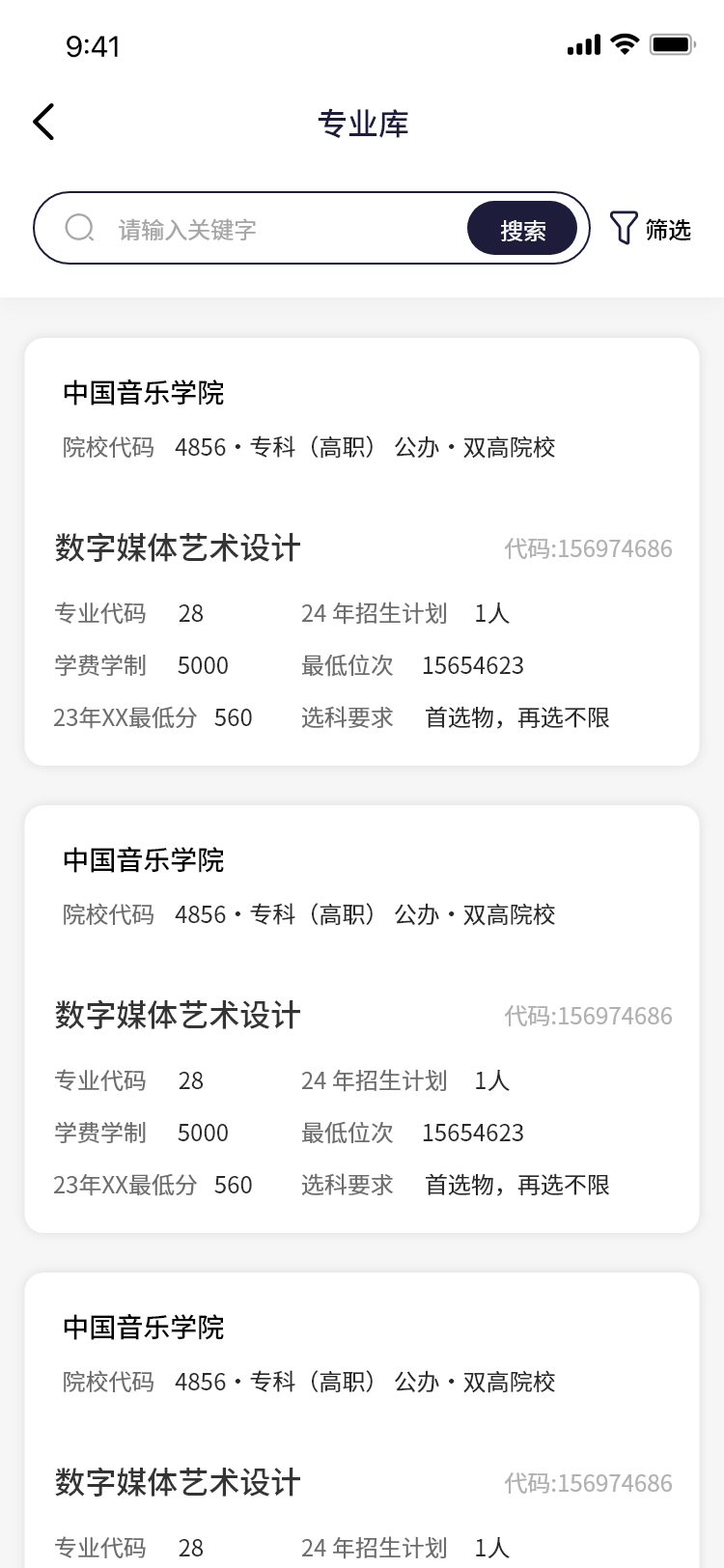Tap the 请输入关键字 search field
Image resolution: width=724 pixels, height=1568 pixels.
click(280, 229)
